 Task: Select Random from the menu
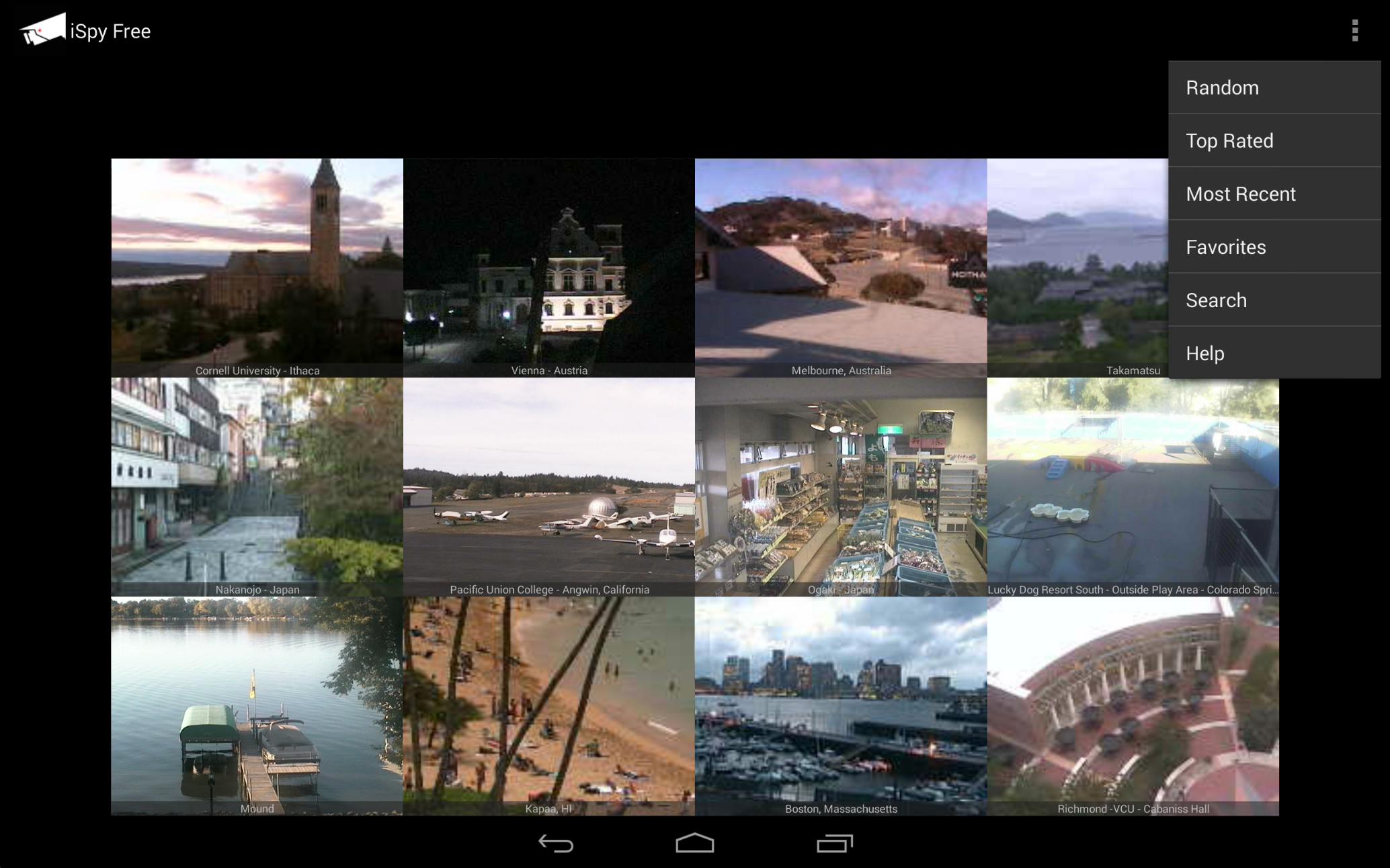[1274, 87]
